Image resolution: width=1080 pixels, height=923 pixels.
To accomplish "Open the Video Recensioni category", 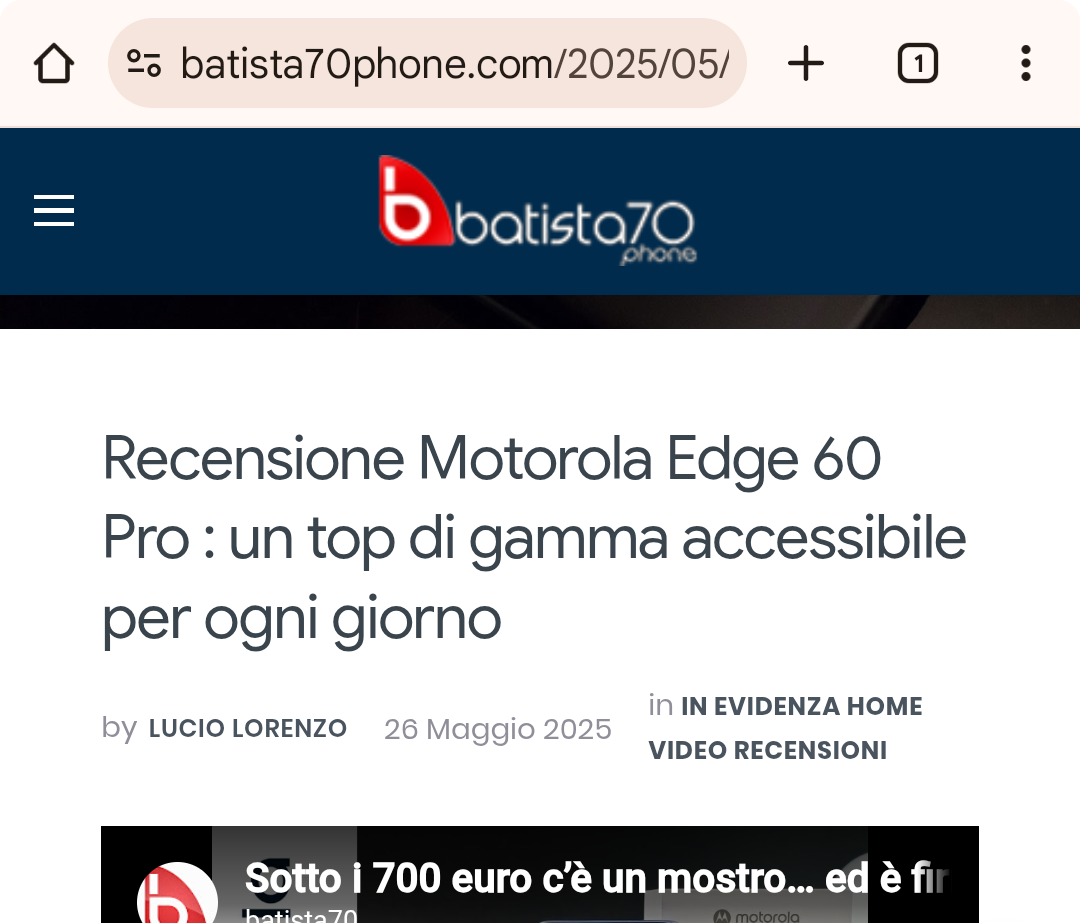I will click(767, 750).
